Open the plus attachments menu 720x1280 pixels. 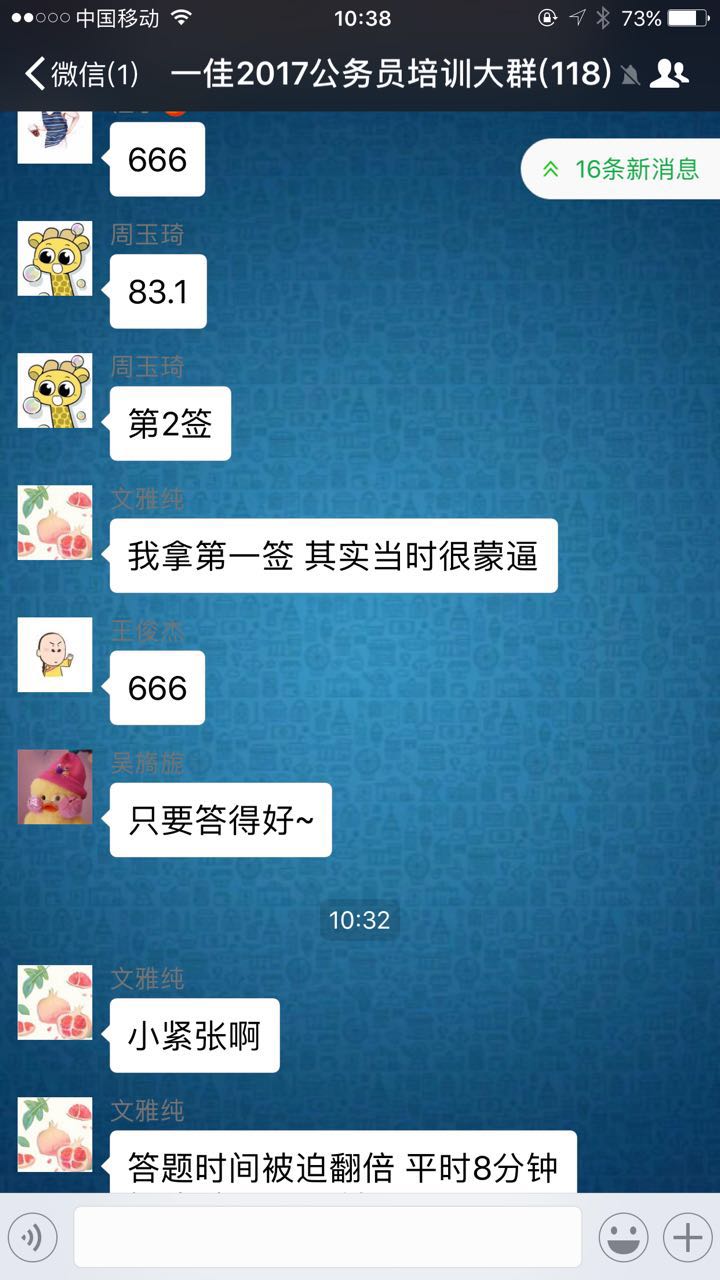pyautogui.click(x=687, y=1238)
